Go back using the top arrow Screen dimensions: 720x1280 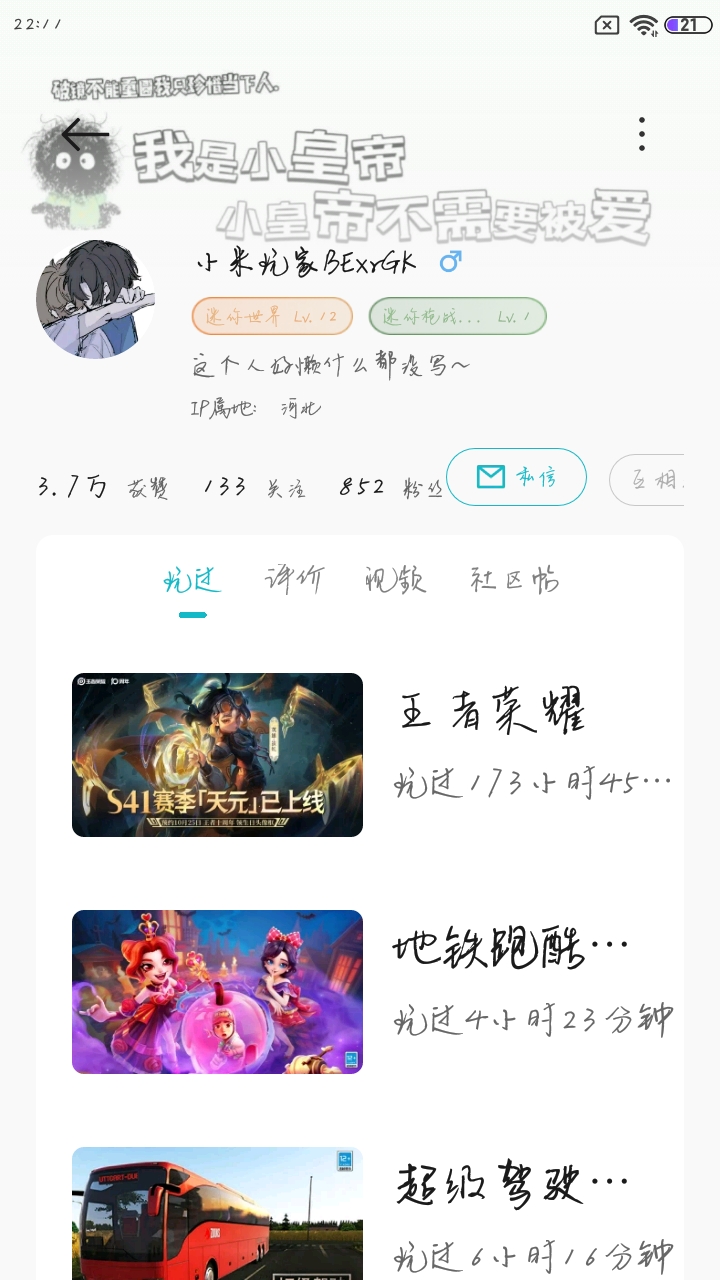pyautogui.click(x=84, y=134)
